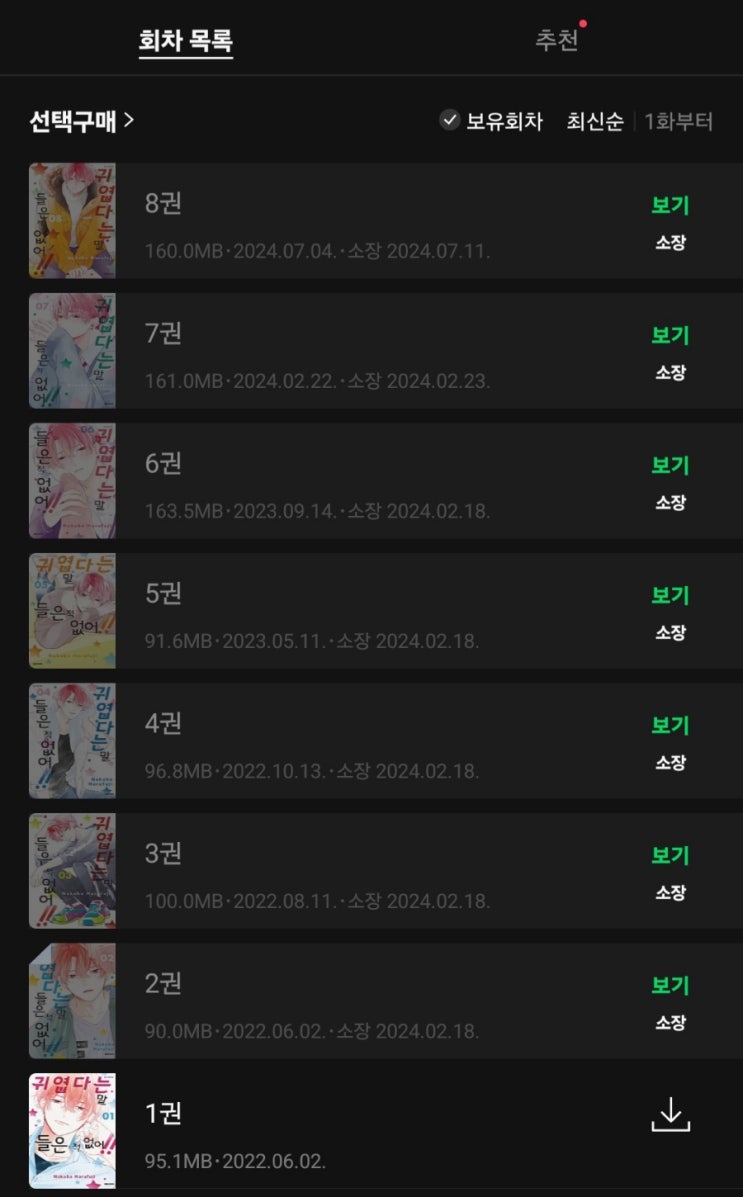View 5권 via 보기
The height and width of the screenshot is (1197, 743).
pyautogui.click(x=670, y=595)
